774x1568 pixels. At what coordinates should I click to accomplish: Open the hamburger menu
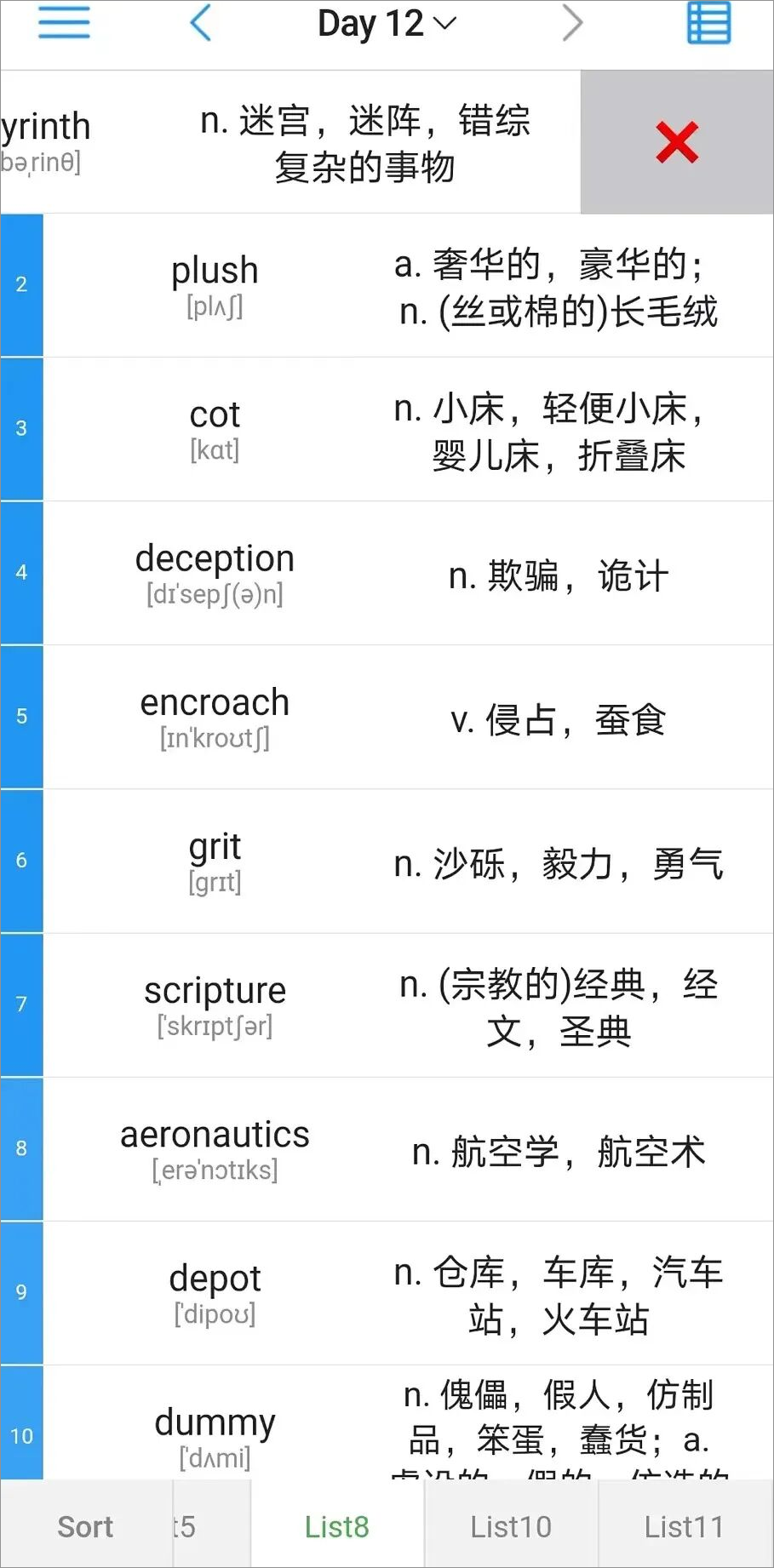tap(64, 23)
